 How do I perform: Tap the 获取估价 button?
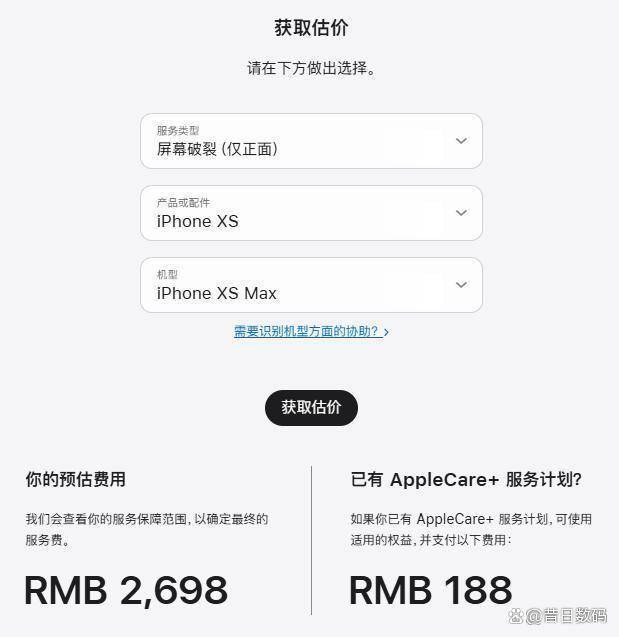[x=311, y=408]
